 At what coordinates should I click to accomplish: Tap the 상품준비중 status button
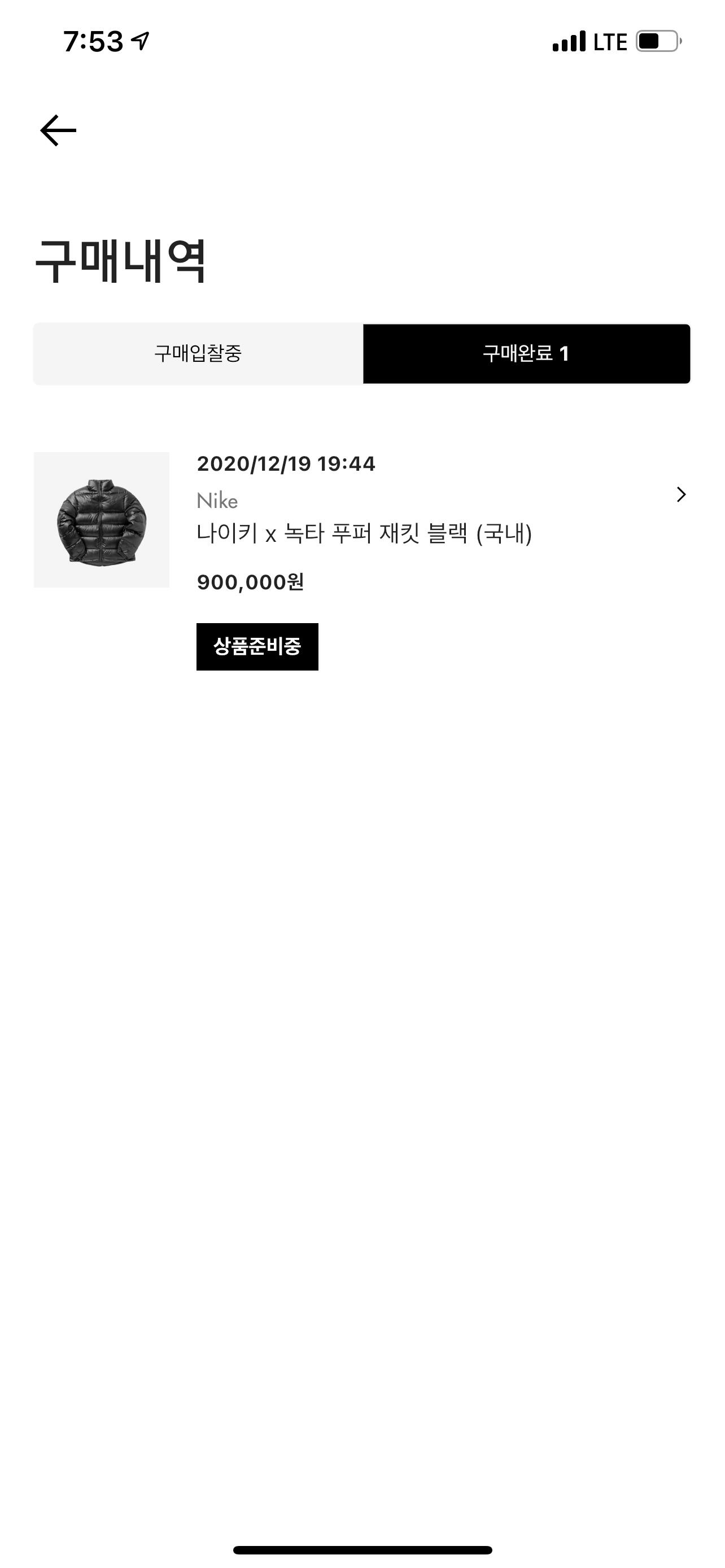(x=257, y=646)
